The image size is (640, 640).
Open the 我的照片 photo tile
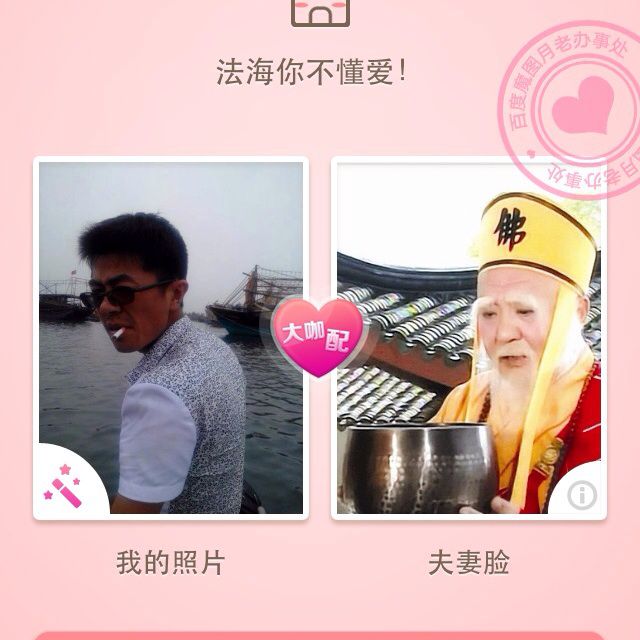(171, 338)
